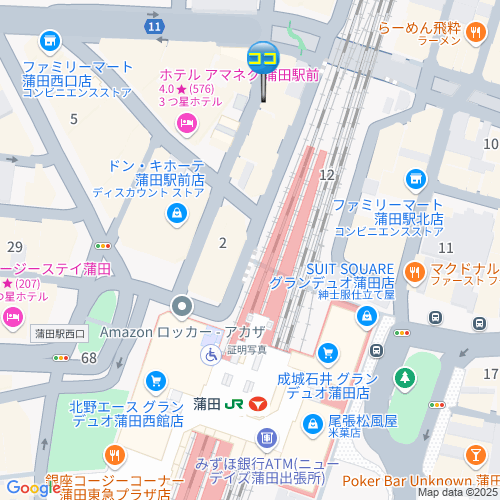Image resolution: width=500 pixels, height=500 pixels.
Task: Open the ホテル アマネク蒲田駅前 hotel marker
Action: click(187, 124)
